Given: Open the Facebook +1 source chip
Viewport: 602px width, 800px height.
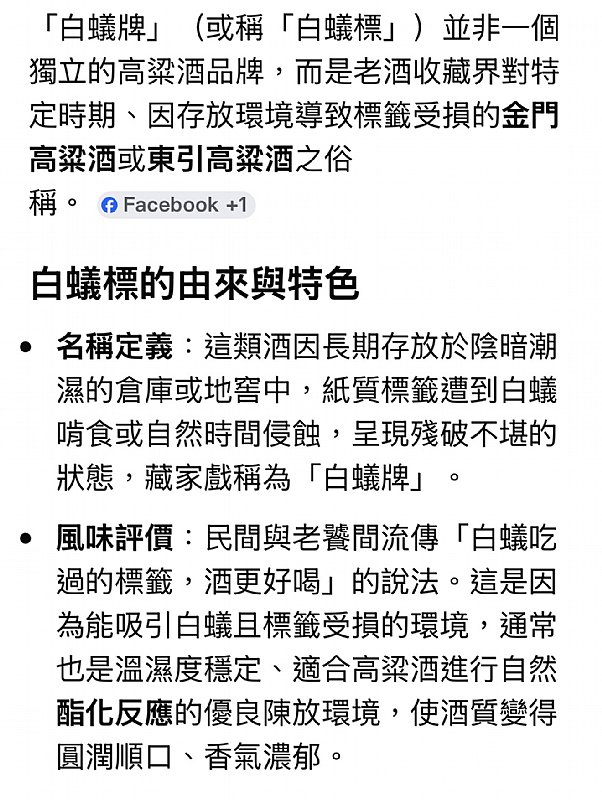Looking at the screenshot, I should click(x=176, y=205).
